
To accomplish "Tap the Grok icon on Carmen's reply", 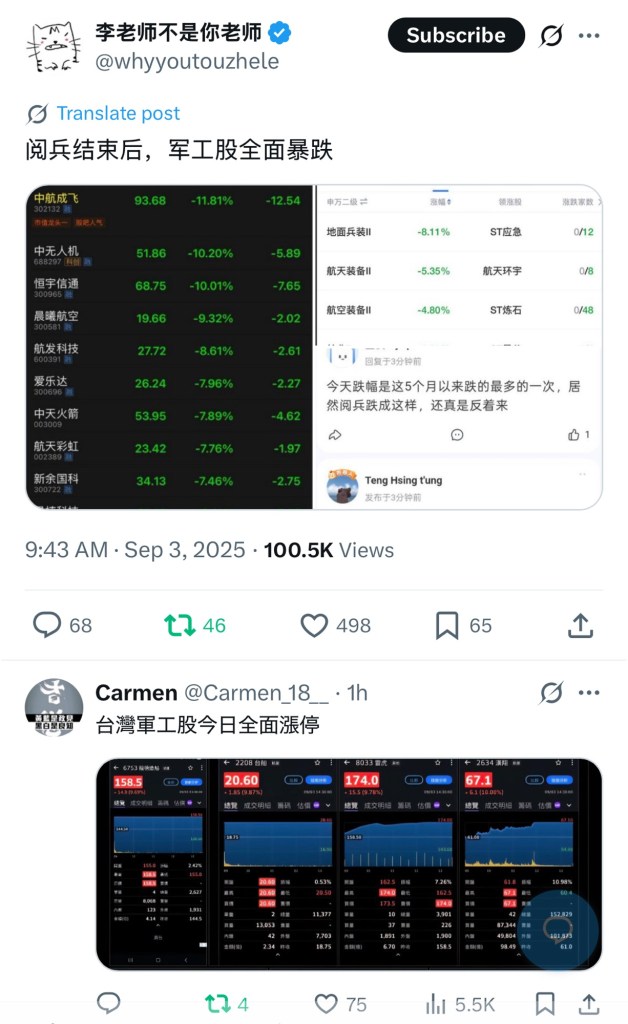I will click(x=551, y=692).
